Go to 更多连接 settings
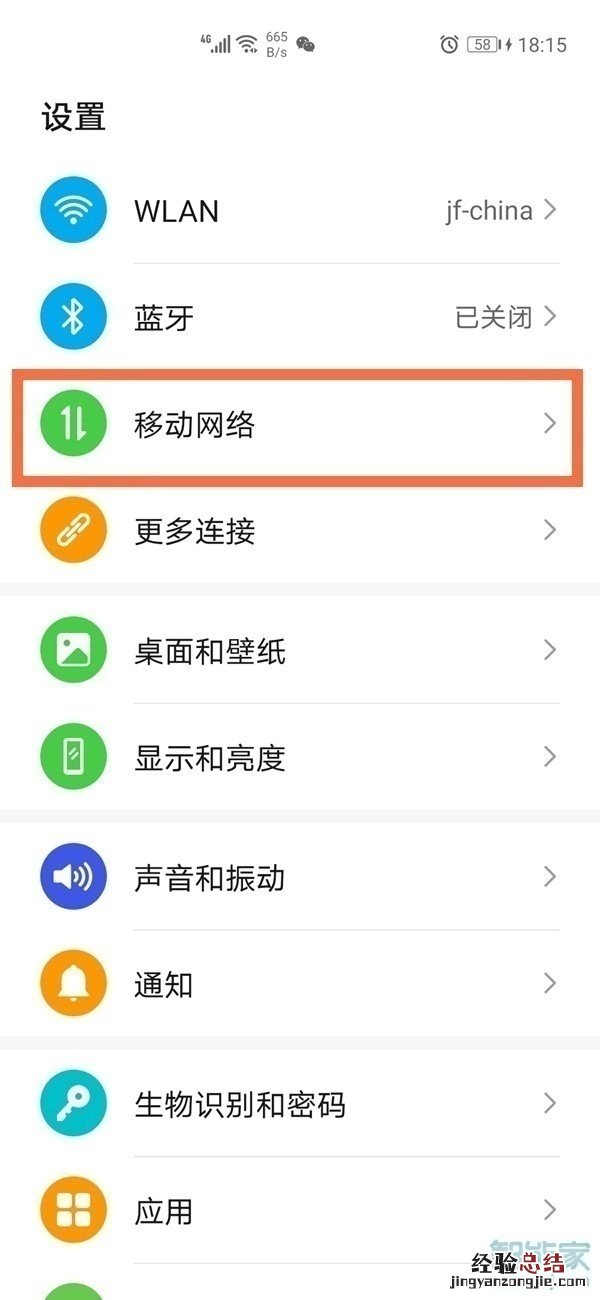 click(300, 531)
